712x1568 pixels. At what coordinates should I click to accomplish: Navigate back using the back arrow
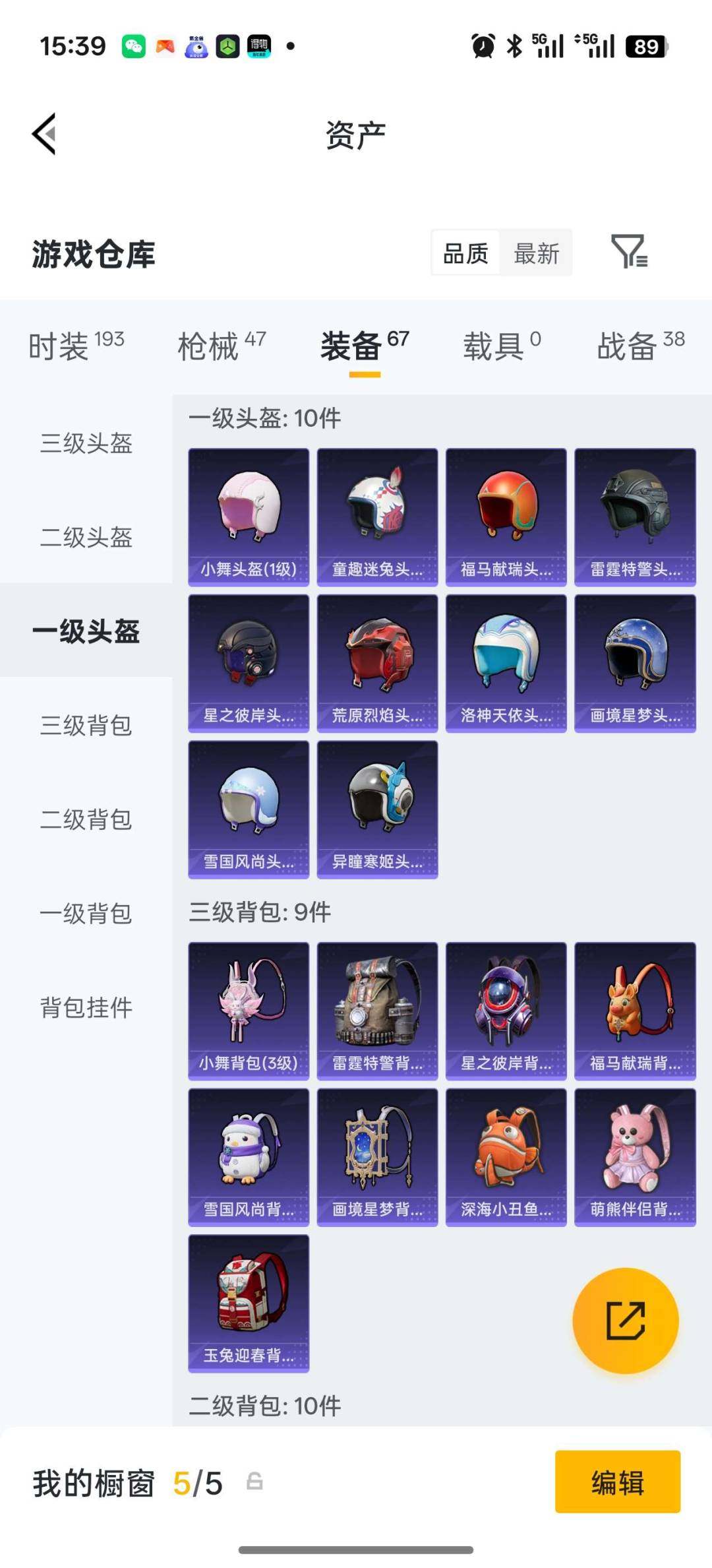(44, 133)
